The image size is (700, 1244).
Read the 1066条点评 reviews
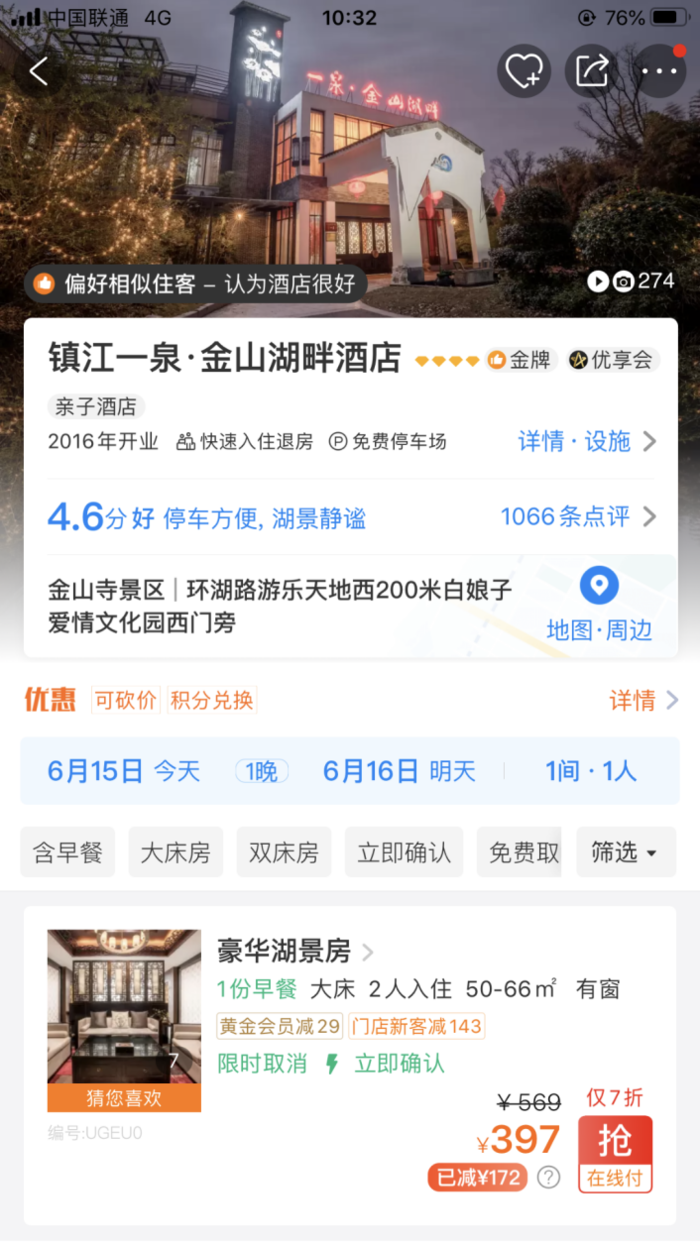tap(577, 517)
